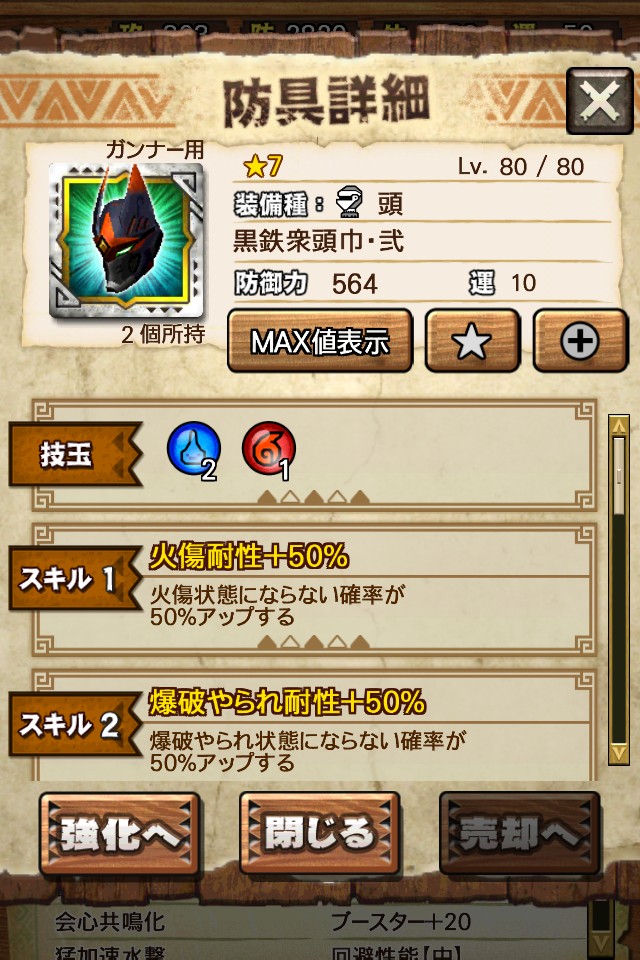Tap the star favorite button

coord(471,342)
